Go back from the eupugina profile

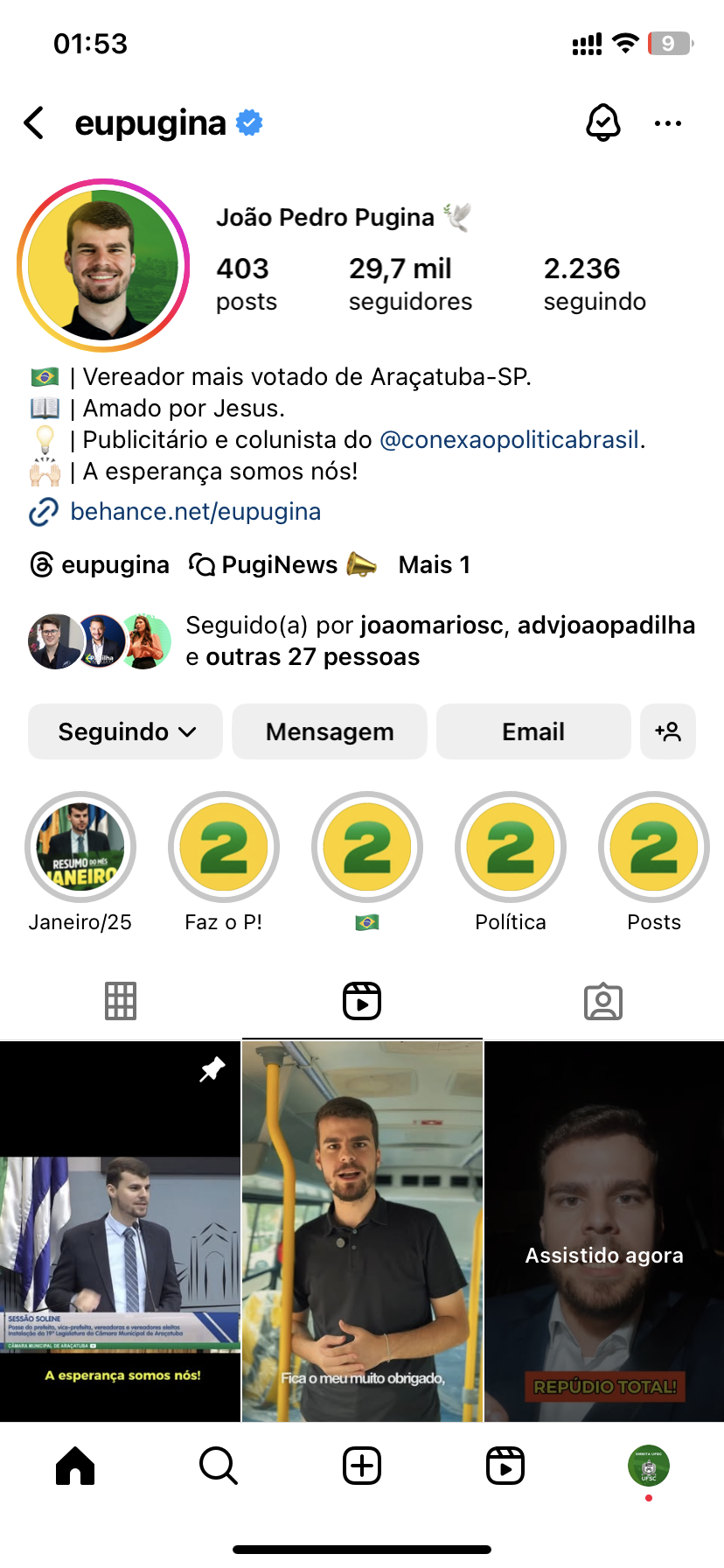35,123
